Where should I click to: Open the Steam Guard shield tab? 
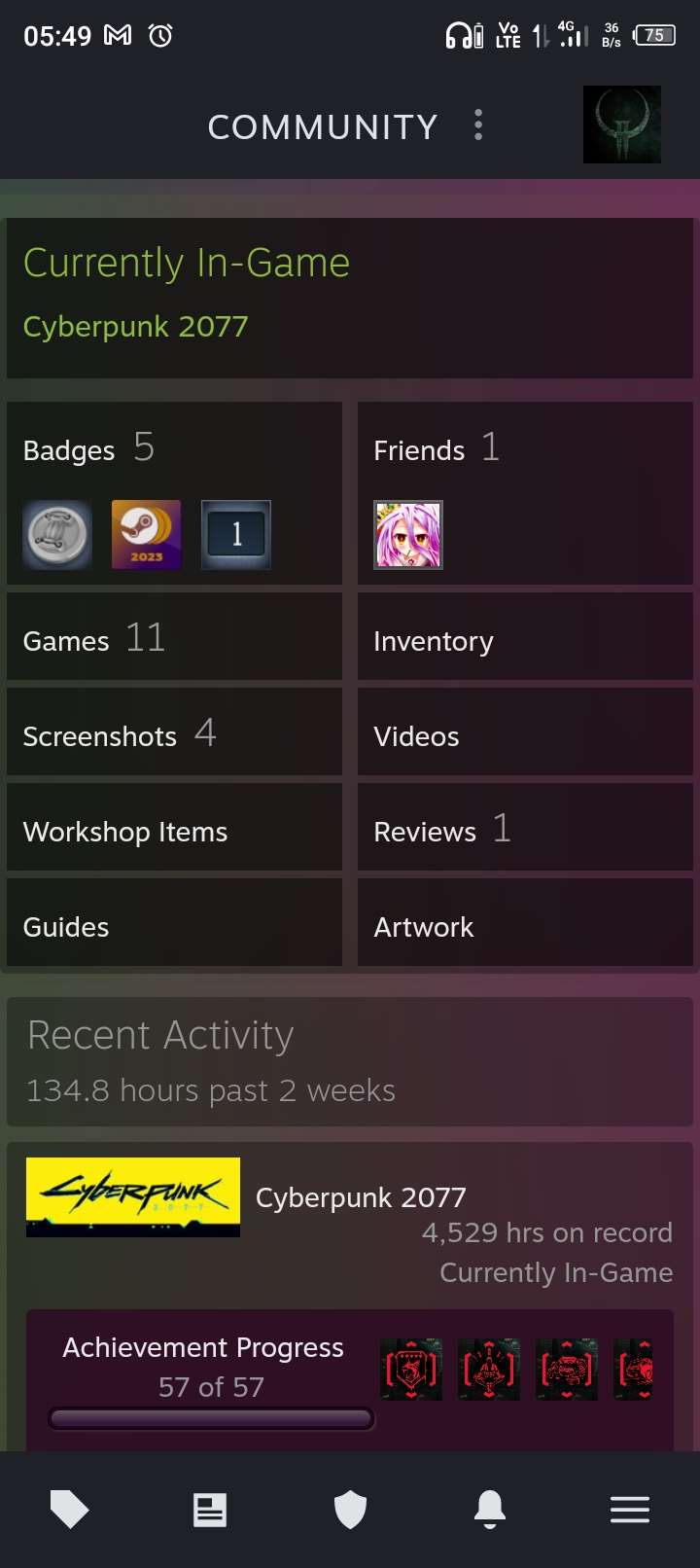click(350, 1510)
